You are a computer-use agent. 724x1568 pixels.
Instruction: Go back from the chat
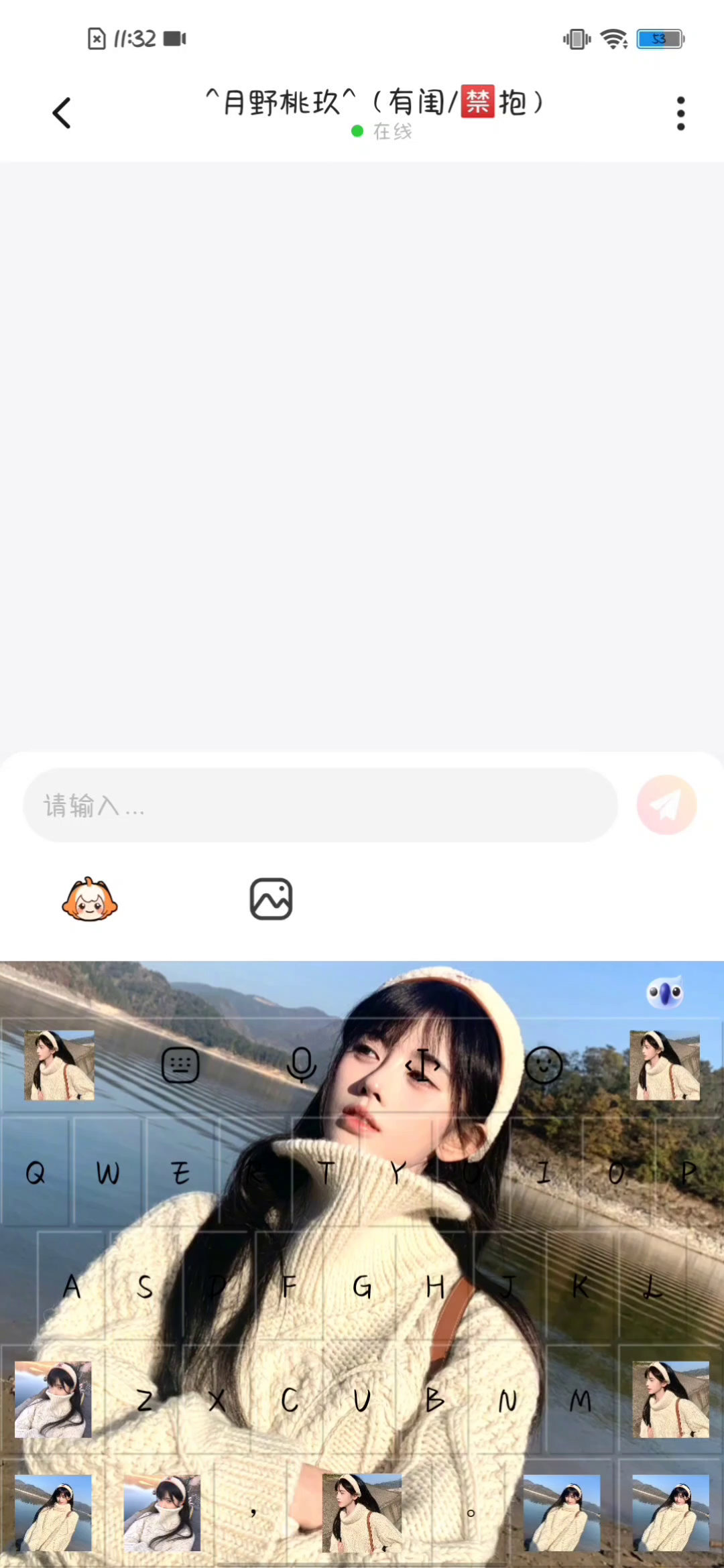62,113
